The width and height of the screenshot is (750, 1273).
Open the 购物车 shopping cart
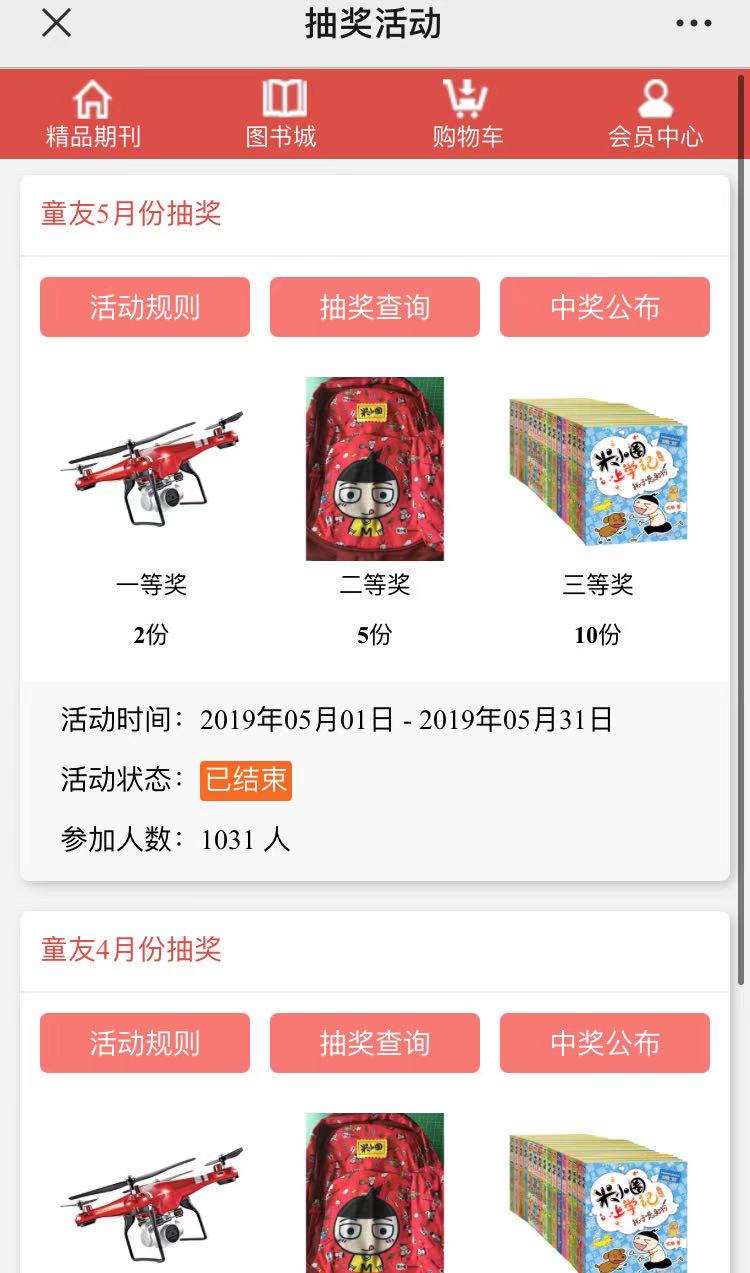pyautogui.click(x=468, y=115)
